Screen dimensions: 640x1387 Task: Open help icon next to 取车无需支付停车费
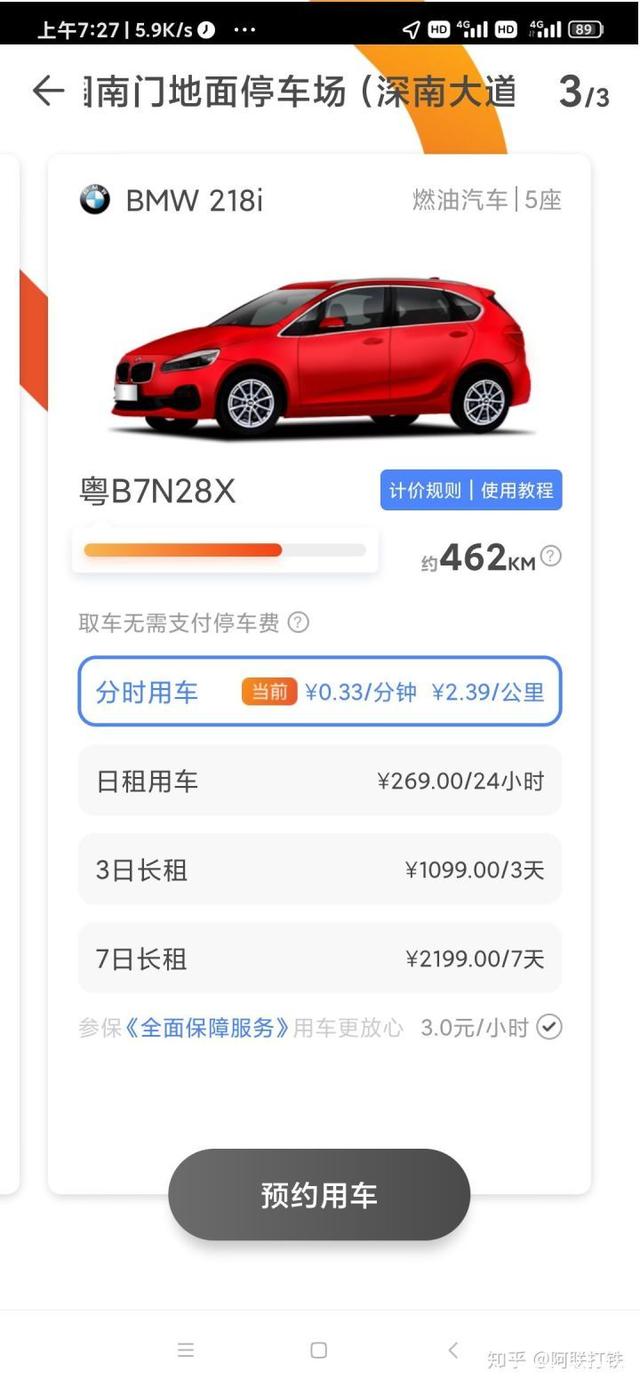pos(298,623)
